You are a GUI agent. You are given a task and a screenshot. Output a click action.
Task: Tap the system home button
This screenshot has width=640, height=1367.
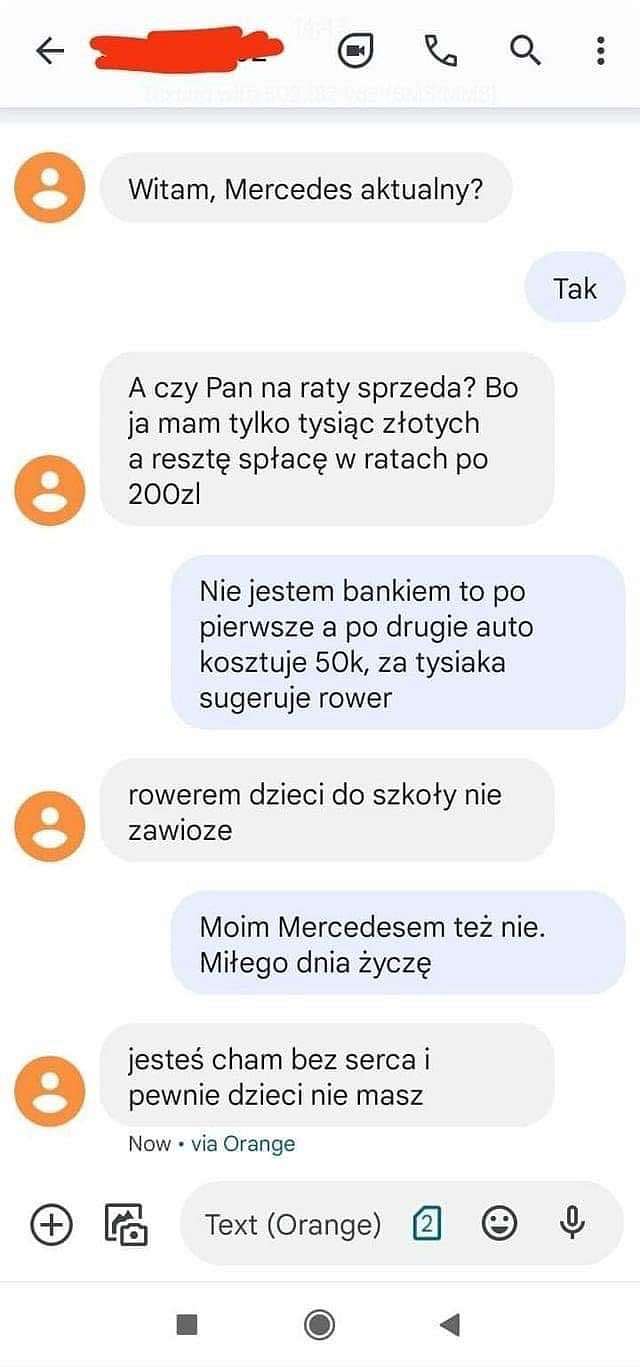click(320, 1325)
